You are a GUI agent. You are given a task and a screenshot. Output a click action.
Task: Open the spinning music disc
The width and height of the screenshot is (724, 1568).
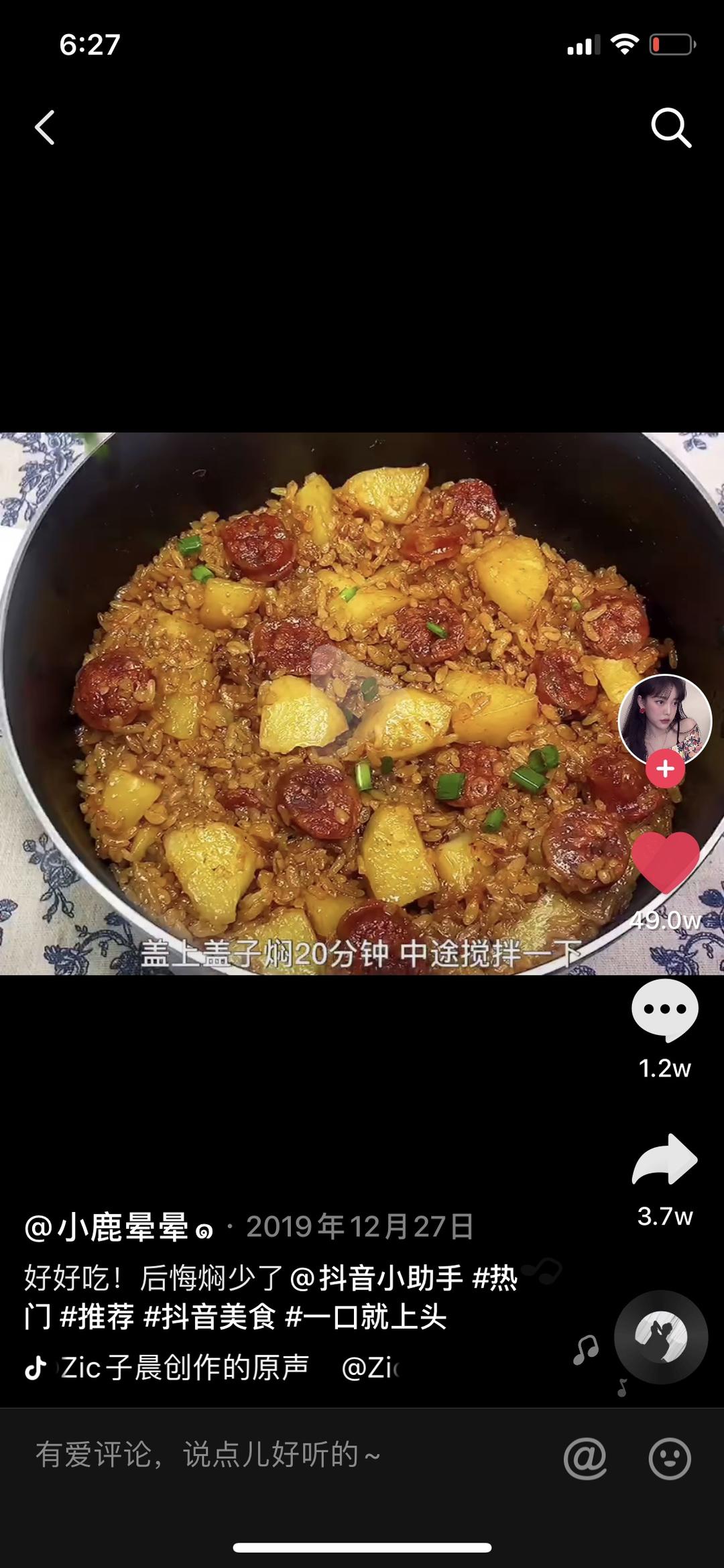[x=661, y=1337]
